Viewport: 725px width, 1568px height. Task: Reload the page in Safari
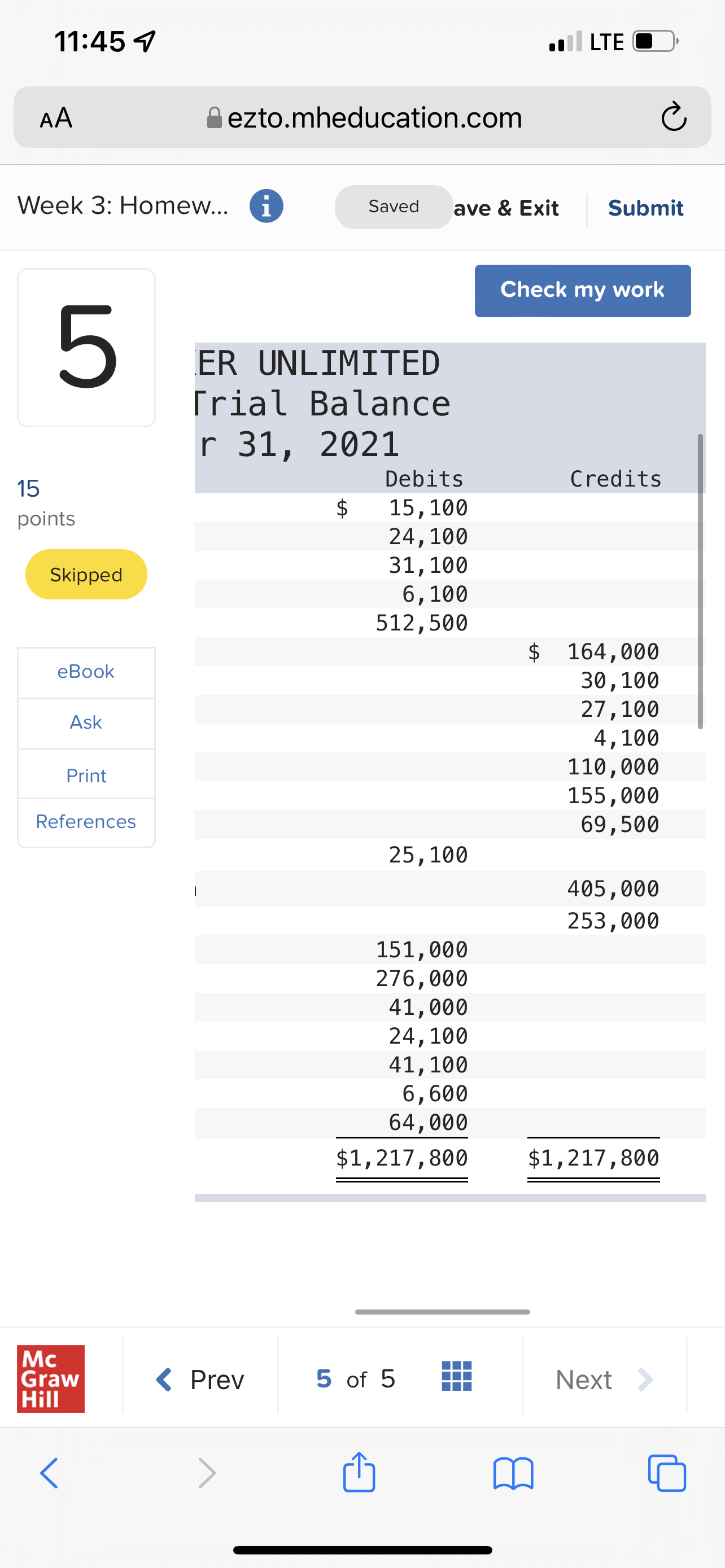point(673,117)
